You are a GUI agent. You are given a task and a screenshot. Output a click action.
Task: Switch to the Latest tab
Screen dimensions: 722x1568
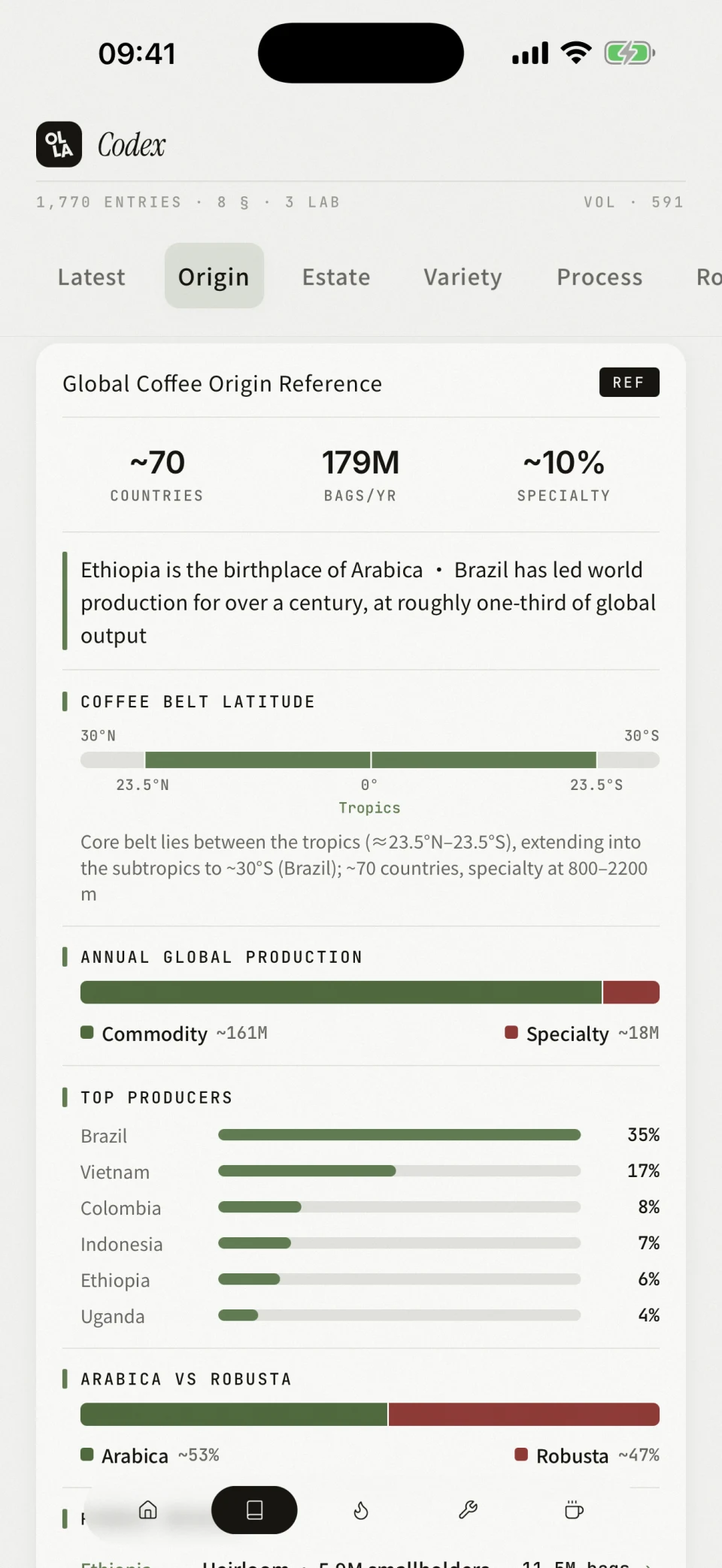(x=92, y=277)
